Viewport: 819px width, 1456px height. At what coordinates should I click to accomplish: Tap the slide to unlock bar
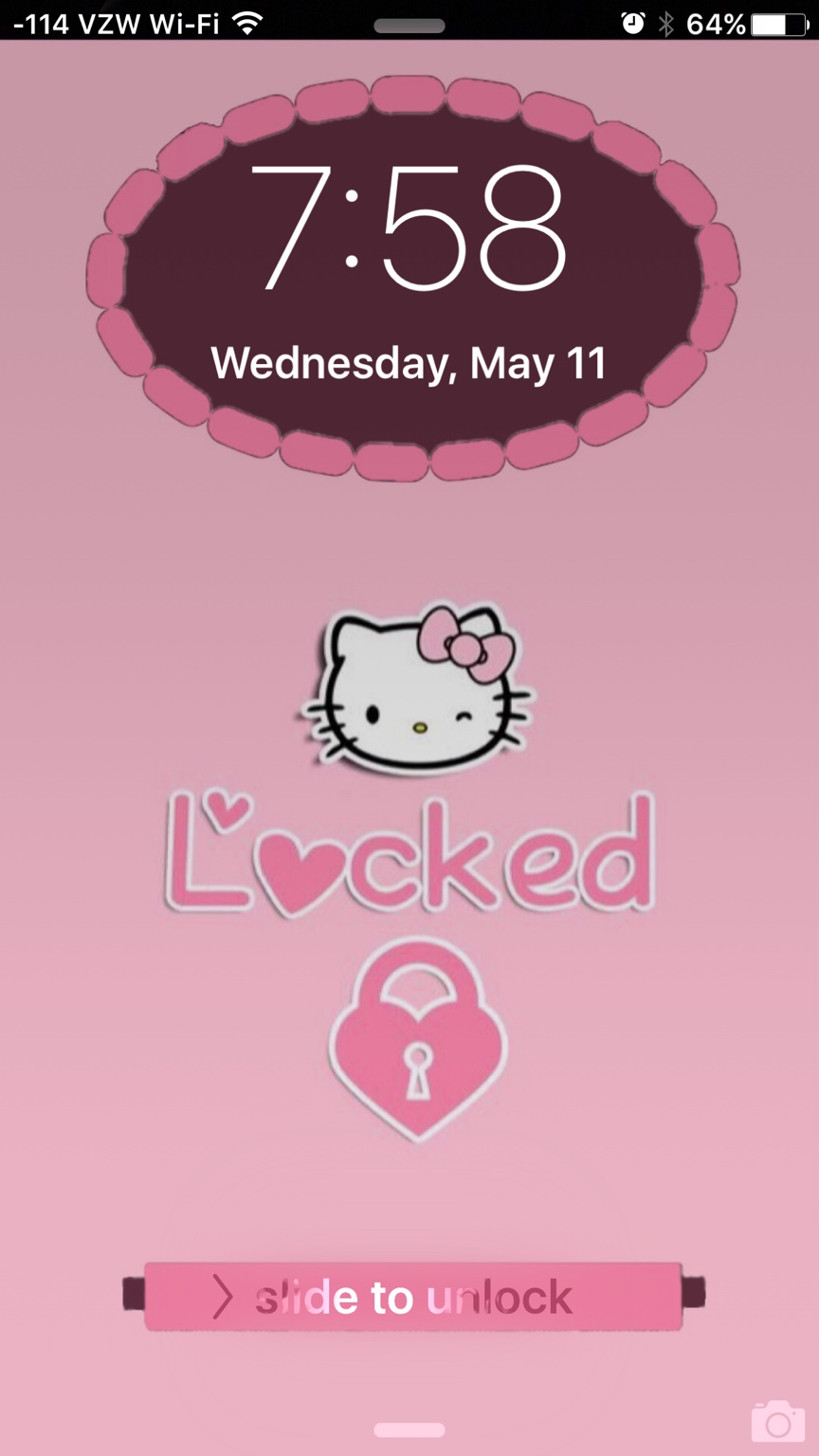tap(413, 1296)
